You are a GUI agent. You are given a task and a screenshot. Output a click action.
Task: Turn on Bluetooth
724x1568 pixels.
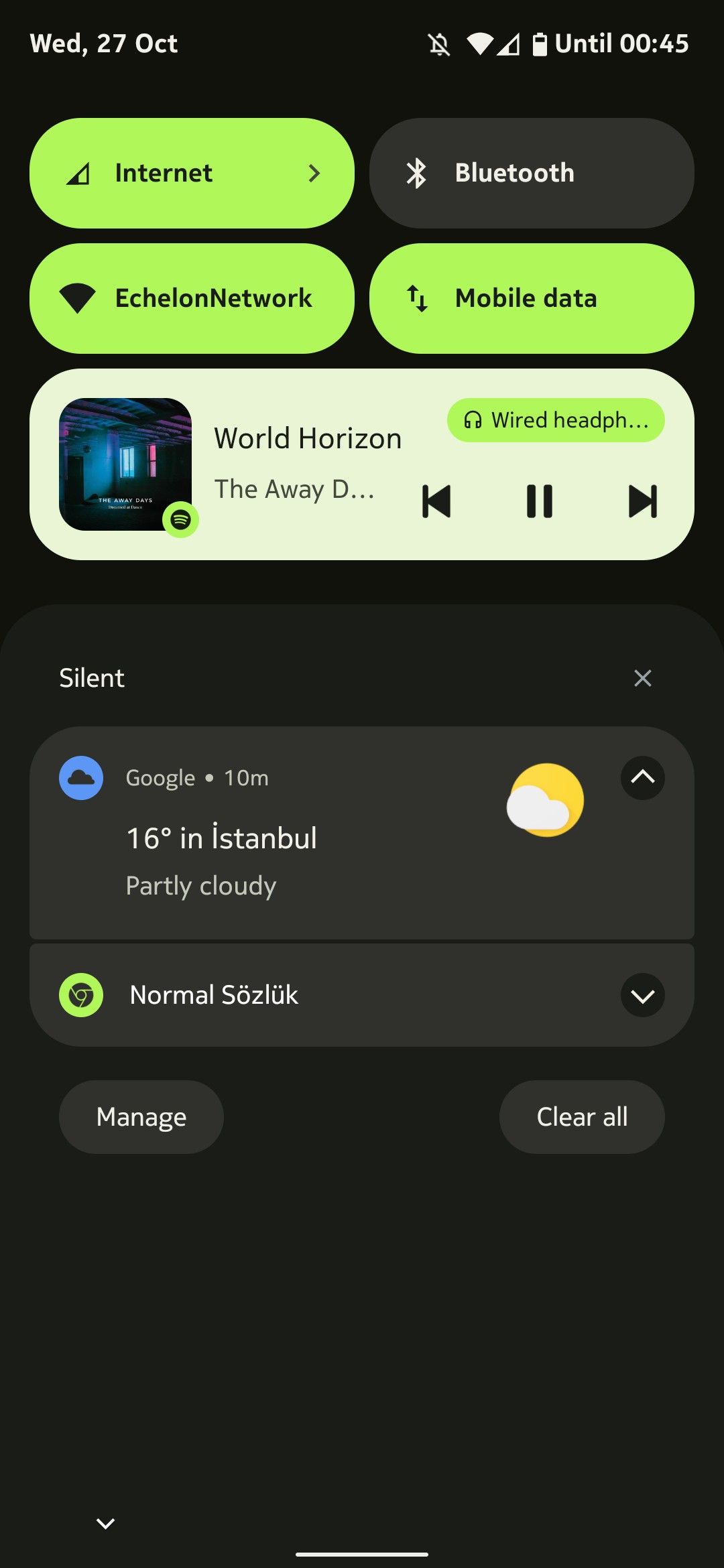pyautogui.click(x=532, y=173)
